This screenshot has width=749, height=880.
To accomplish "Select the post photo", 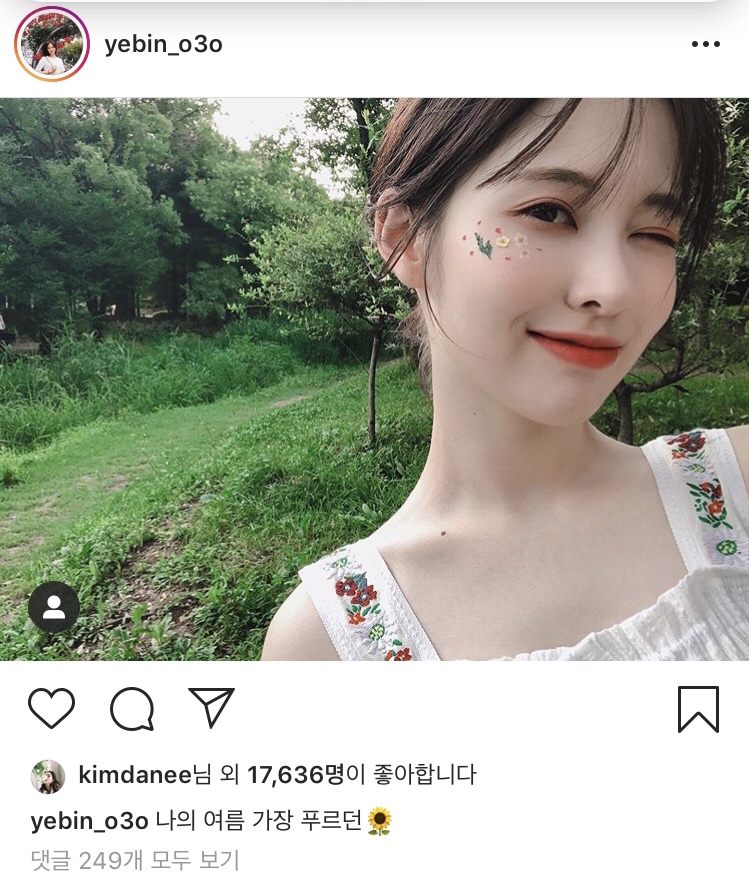I will coord(374,380).
